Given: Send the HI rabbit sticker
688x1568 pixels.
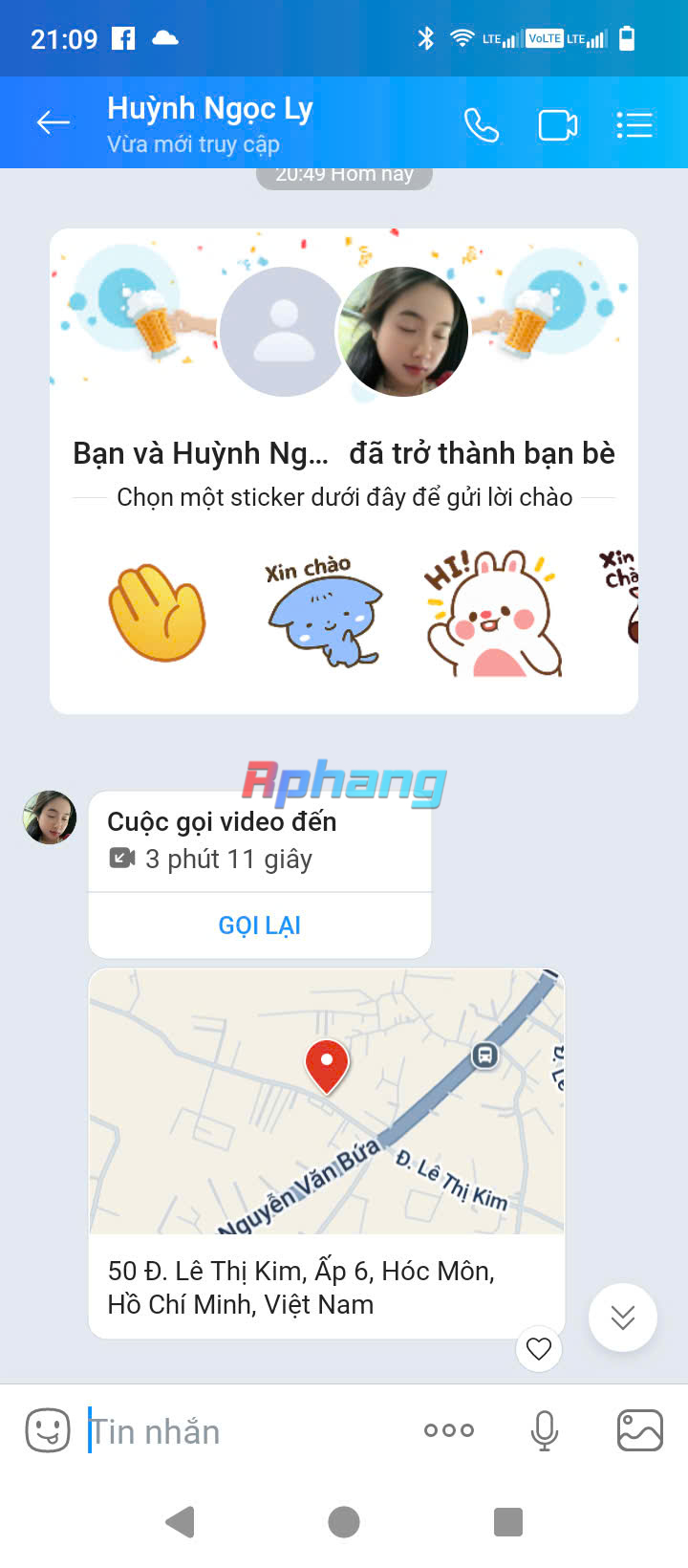Looking at the screenshot, I should point(492,612).
